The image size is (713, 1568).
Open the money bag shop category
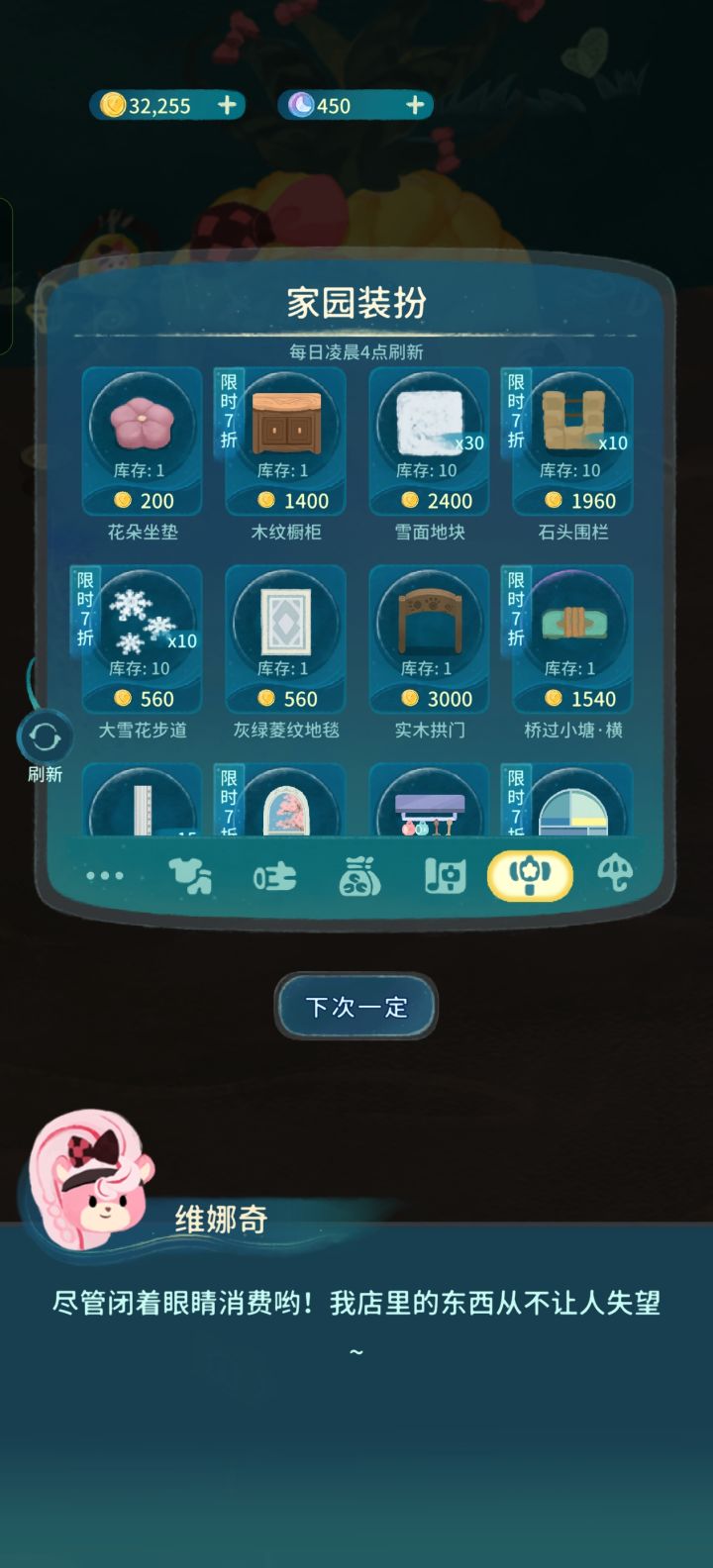(360, 875)
